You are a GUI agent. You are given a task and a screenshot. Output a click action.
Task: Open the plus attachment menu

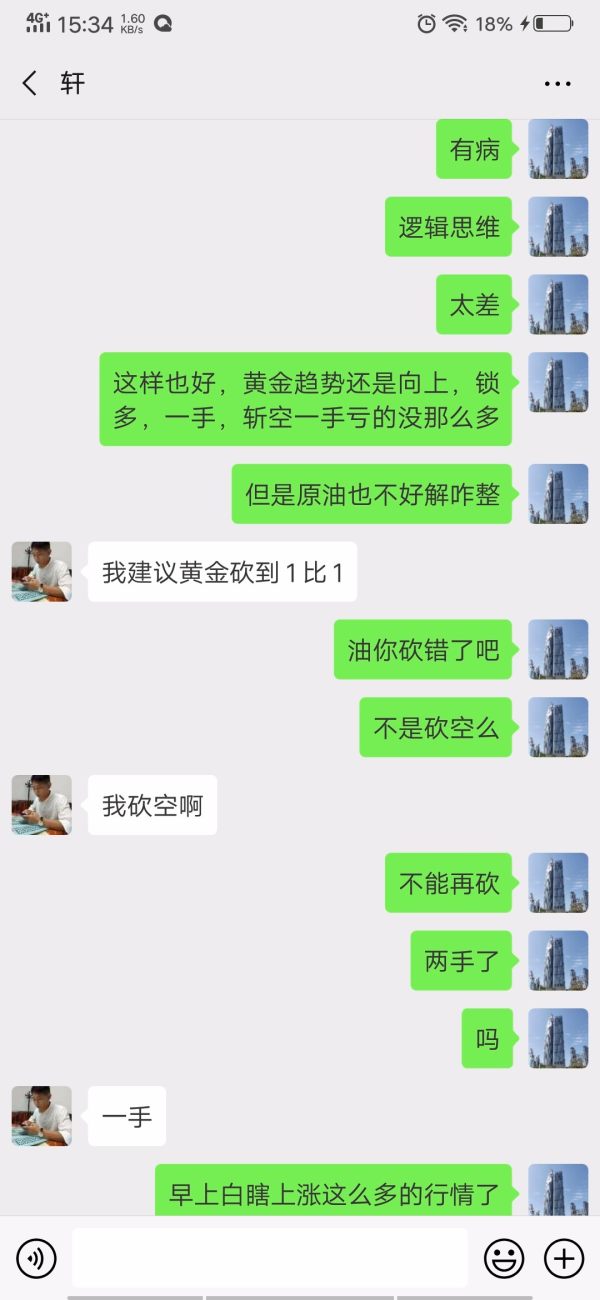click(563, 1258)
